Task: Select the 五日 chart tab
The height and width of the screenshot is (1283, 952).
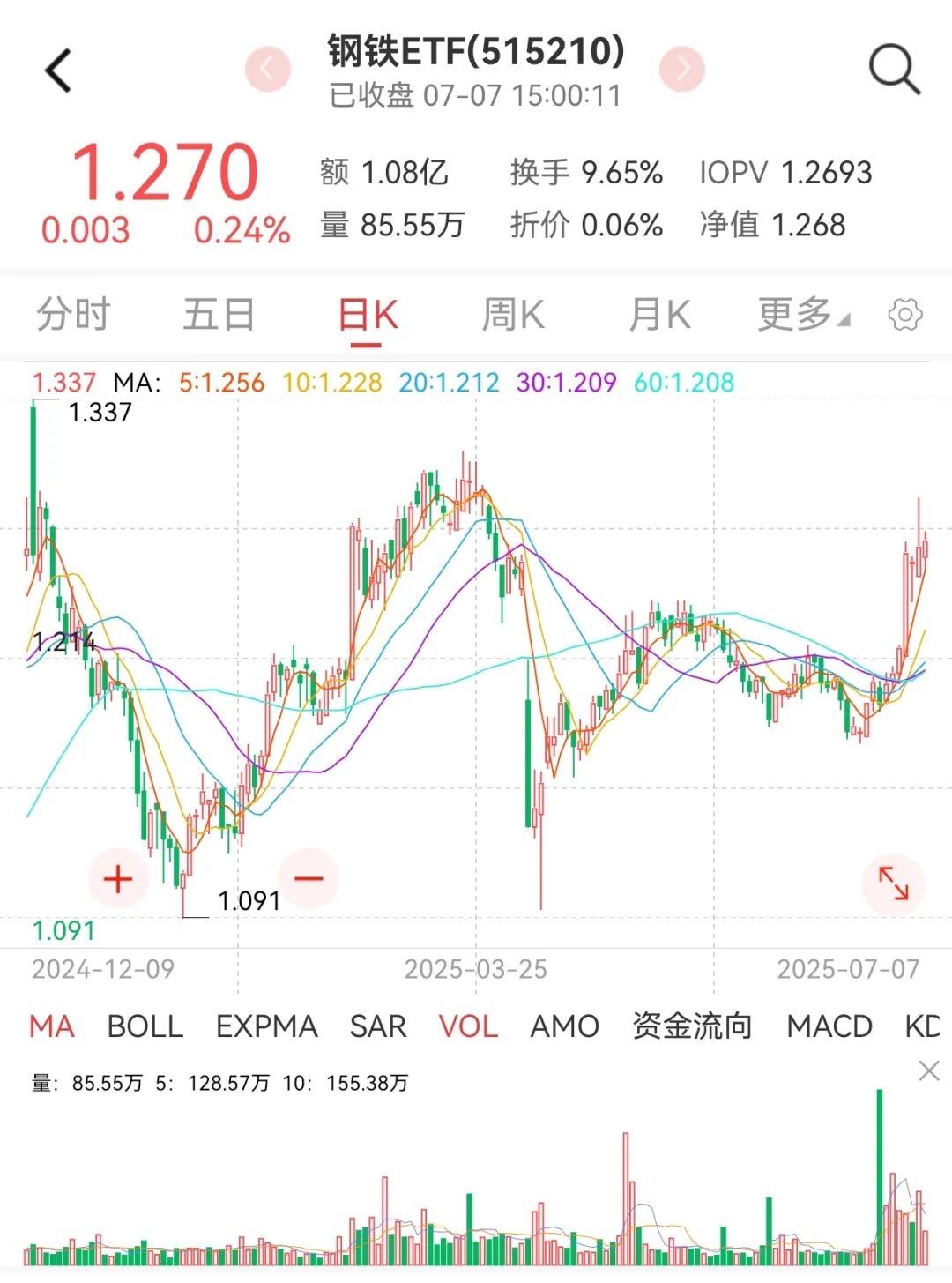Action: pyautogui.click(x=219, y=315)
